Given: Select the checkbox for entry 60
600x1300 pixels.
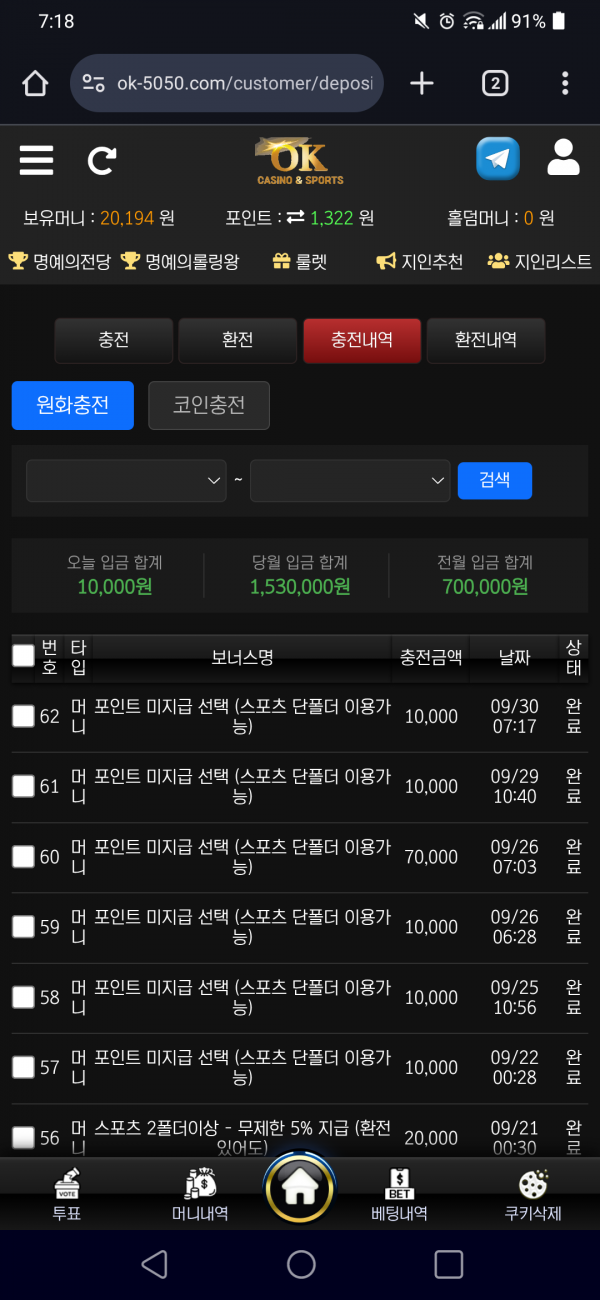Looking at the screenshot, I should pos(23,857).
